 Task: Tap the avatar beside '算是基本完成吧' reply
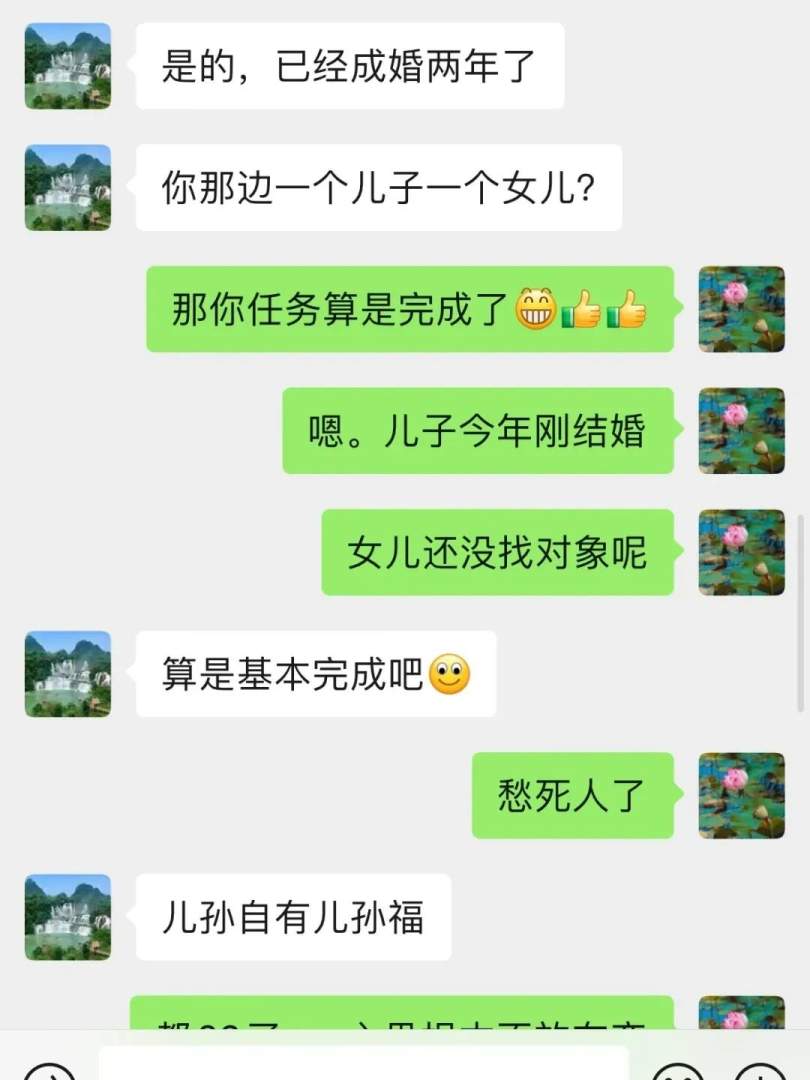tap(66, 674)
